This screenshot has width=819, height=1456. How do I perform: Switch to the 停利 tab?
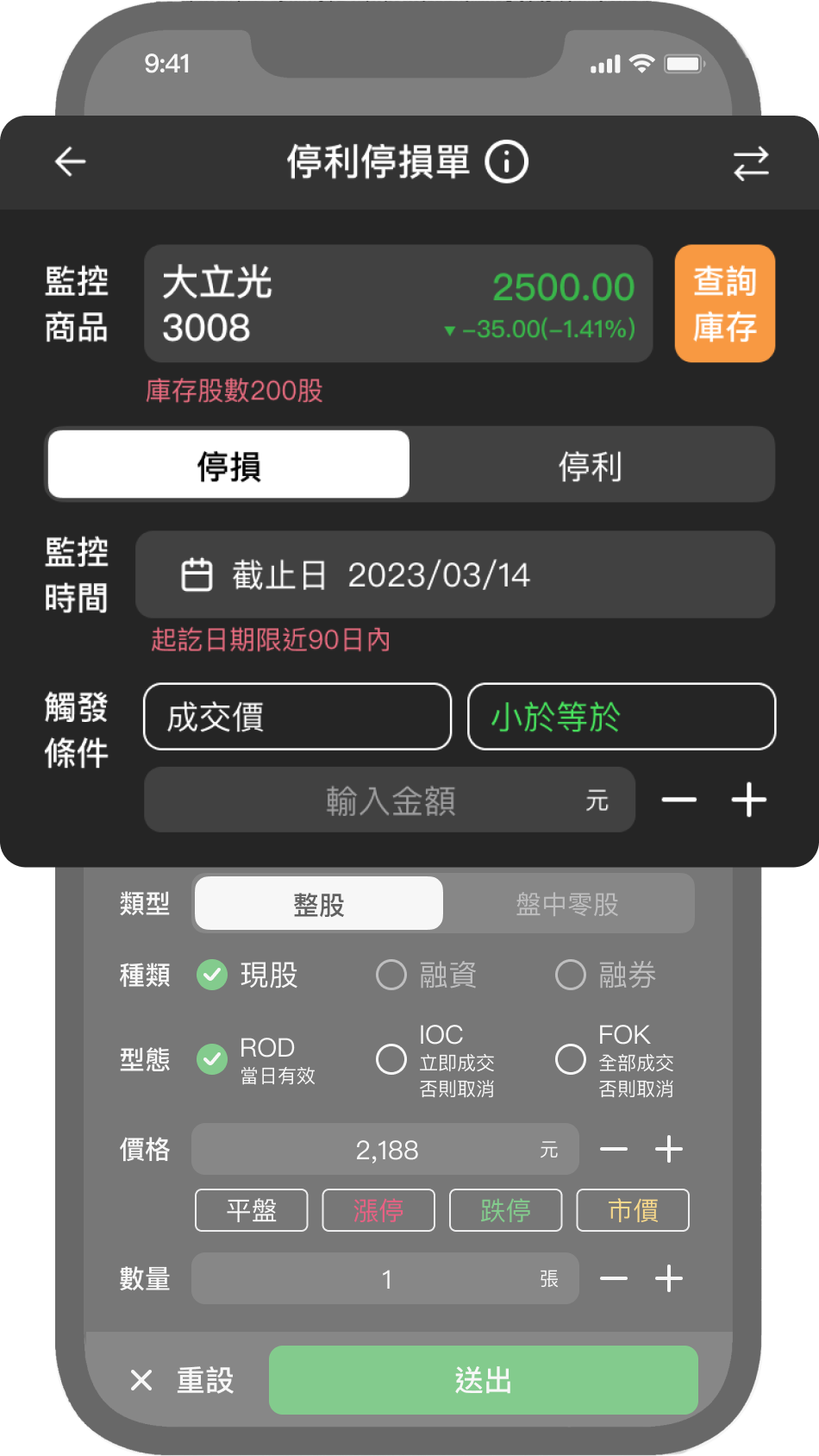(x=591, y=466)
